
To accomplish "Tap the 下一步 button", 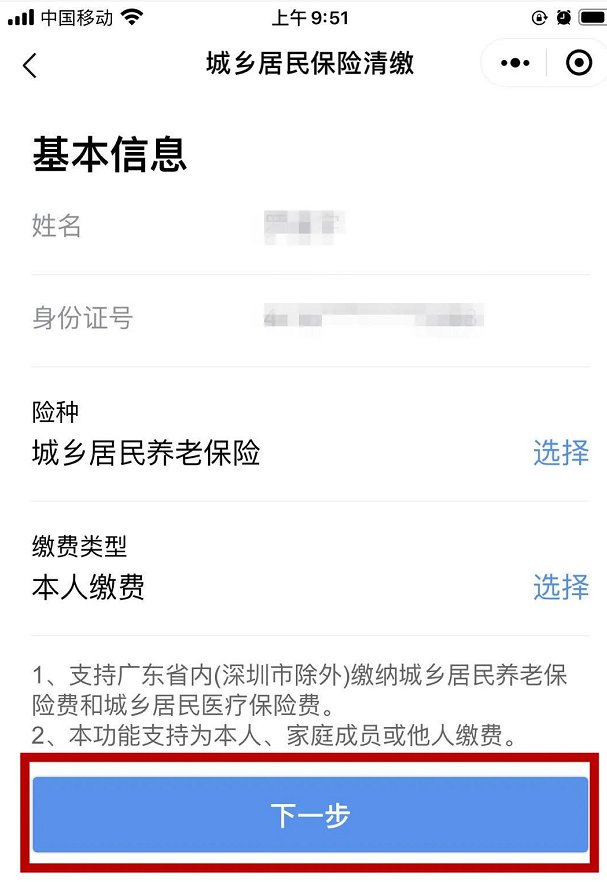I will click(x=310, y=815).
